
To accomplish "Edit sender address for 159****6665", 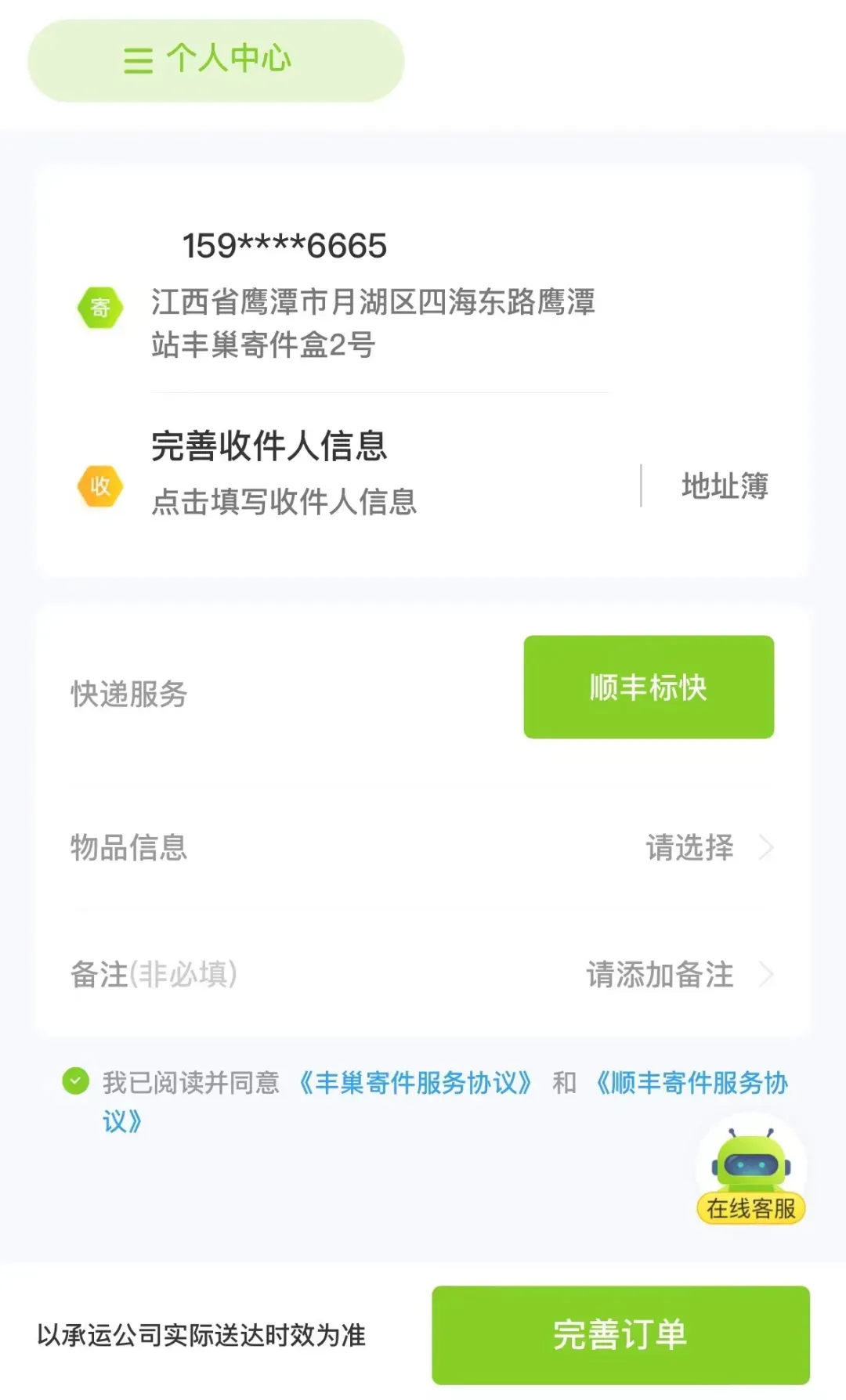I will 372,301.
